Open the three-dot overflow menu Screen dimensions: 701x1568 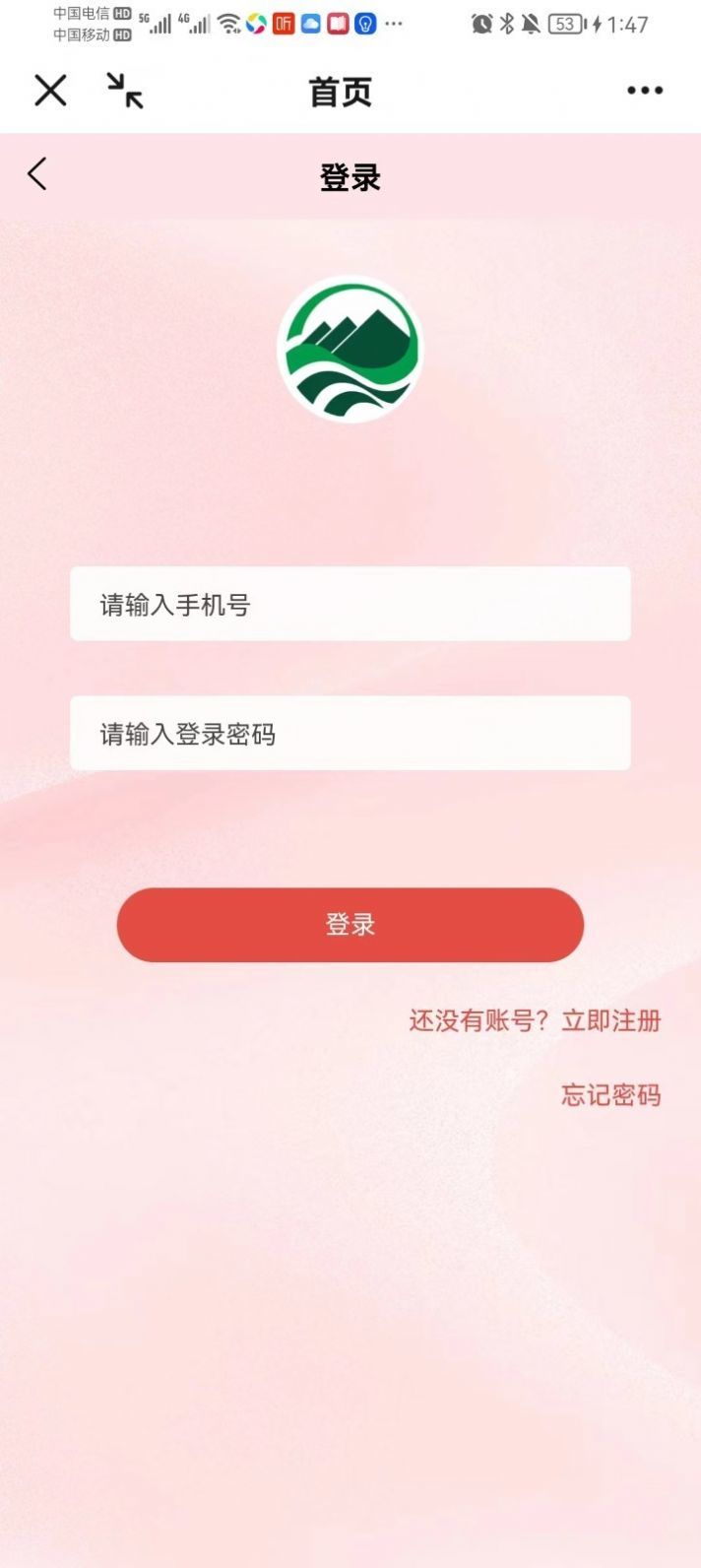tap(645, 91)
